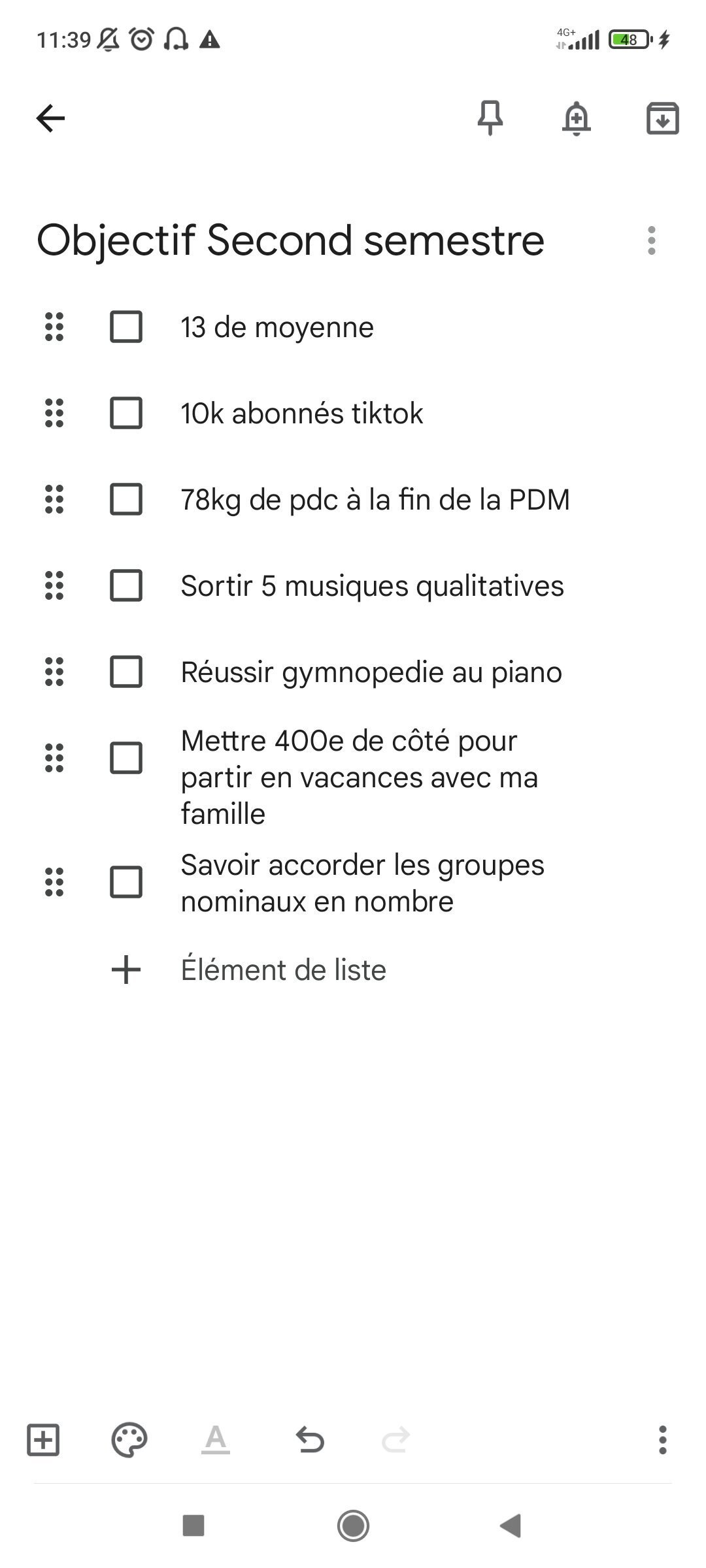Pin this note
706x1568 pixels.
click(x=490, y=118)
